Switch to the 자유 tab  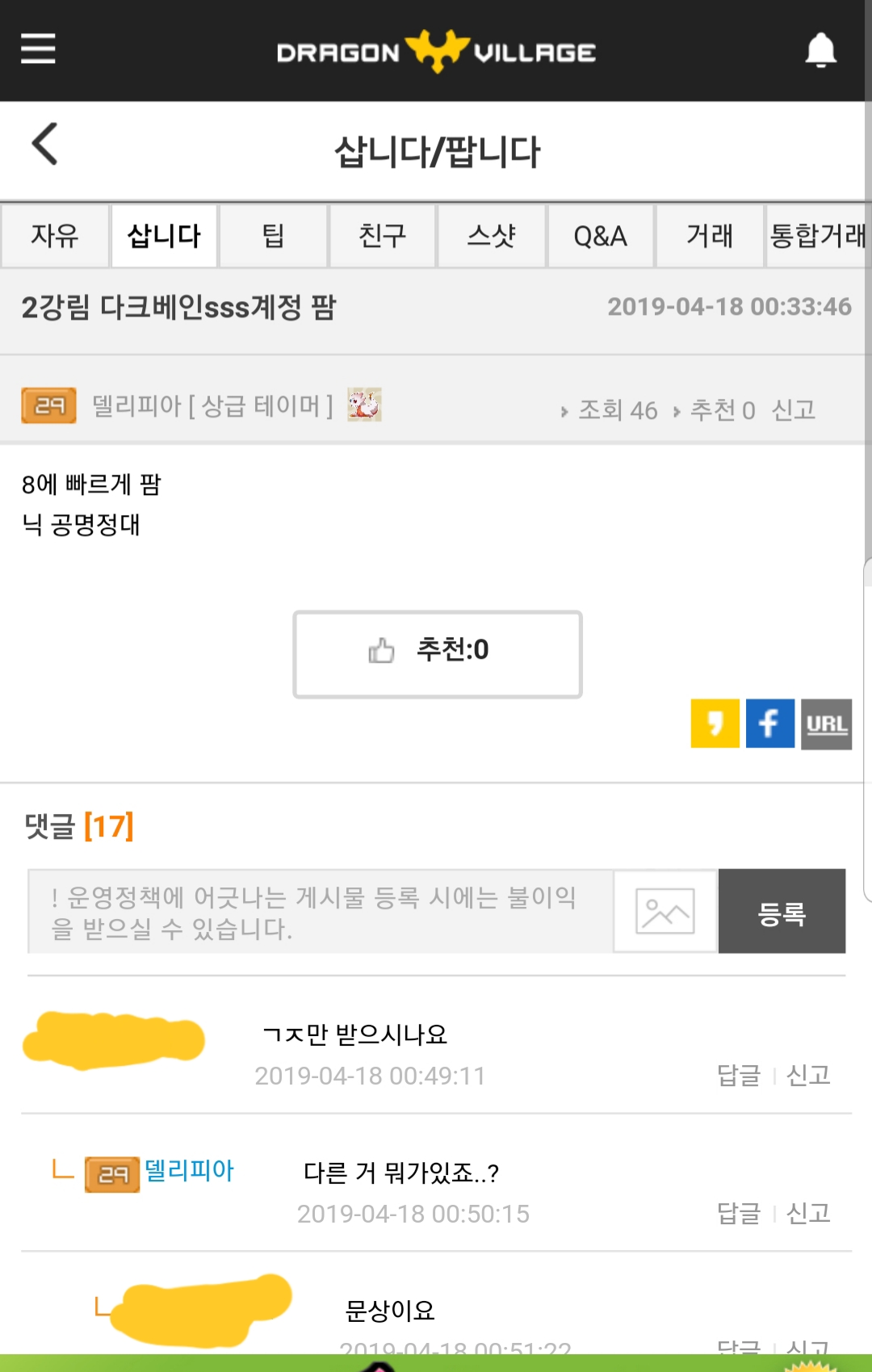click(55, 236)
